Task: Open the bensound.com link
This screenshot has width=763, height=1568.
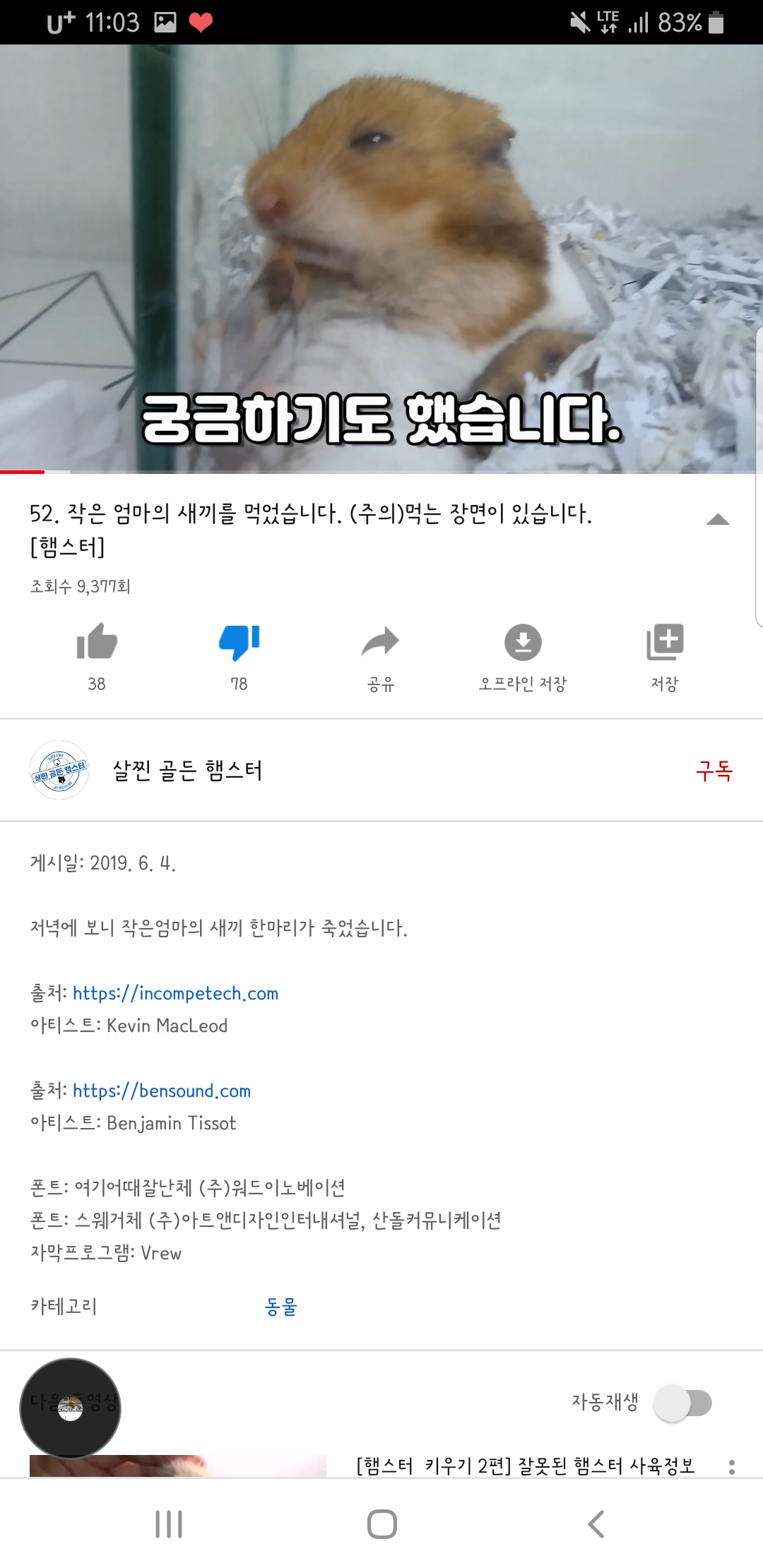Action: click(162, 1091)
